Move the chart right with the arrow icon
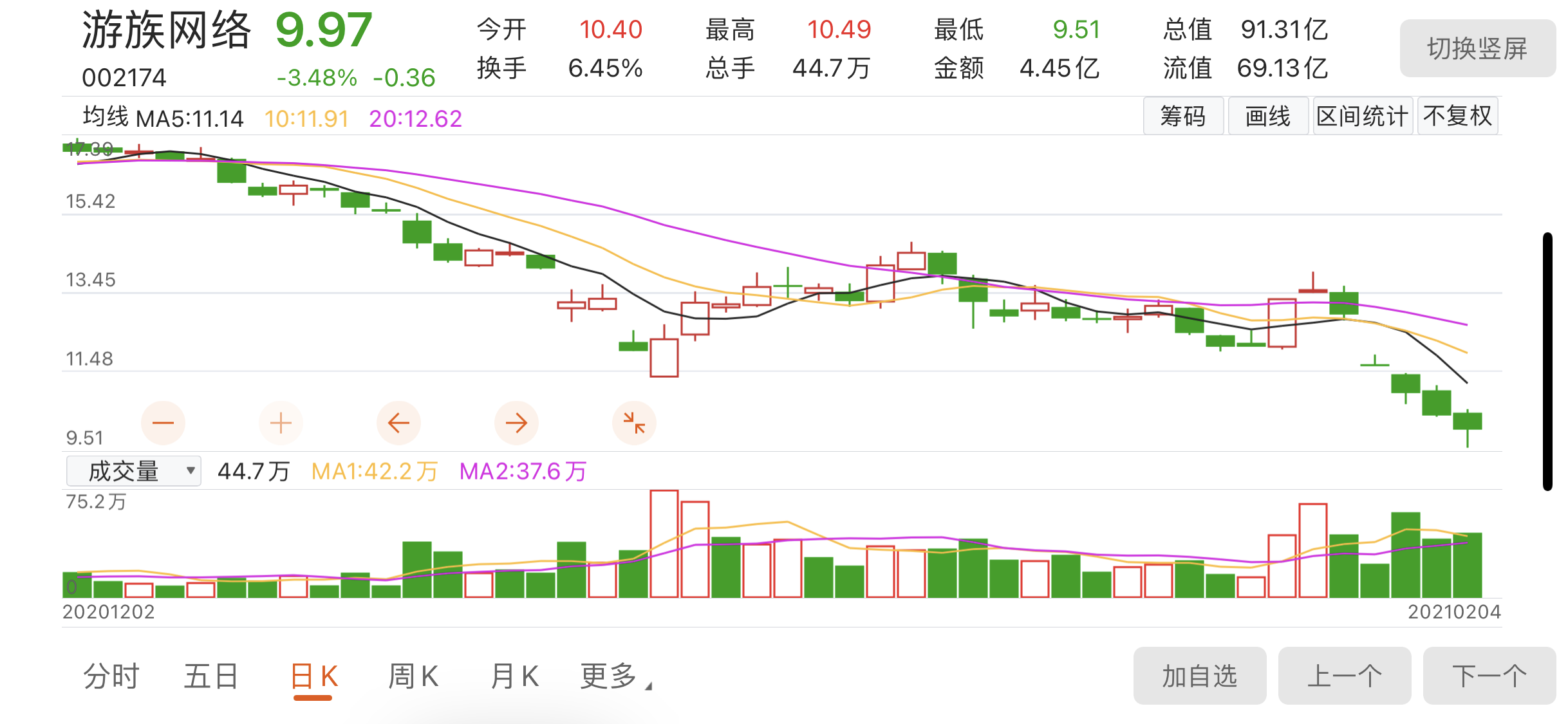Screen dimensions: 1568x724 (x=516, y=423)
